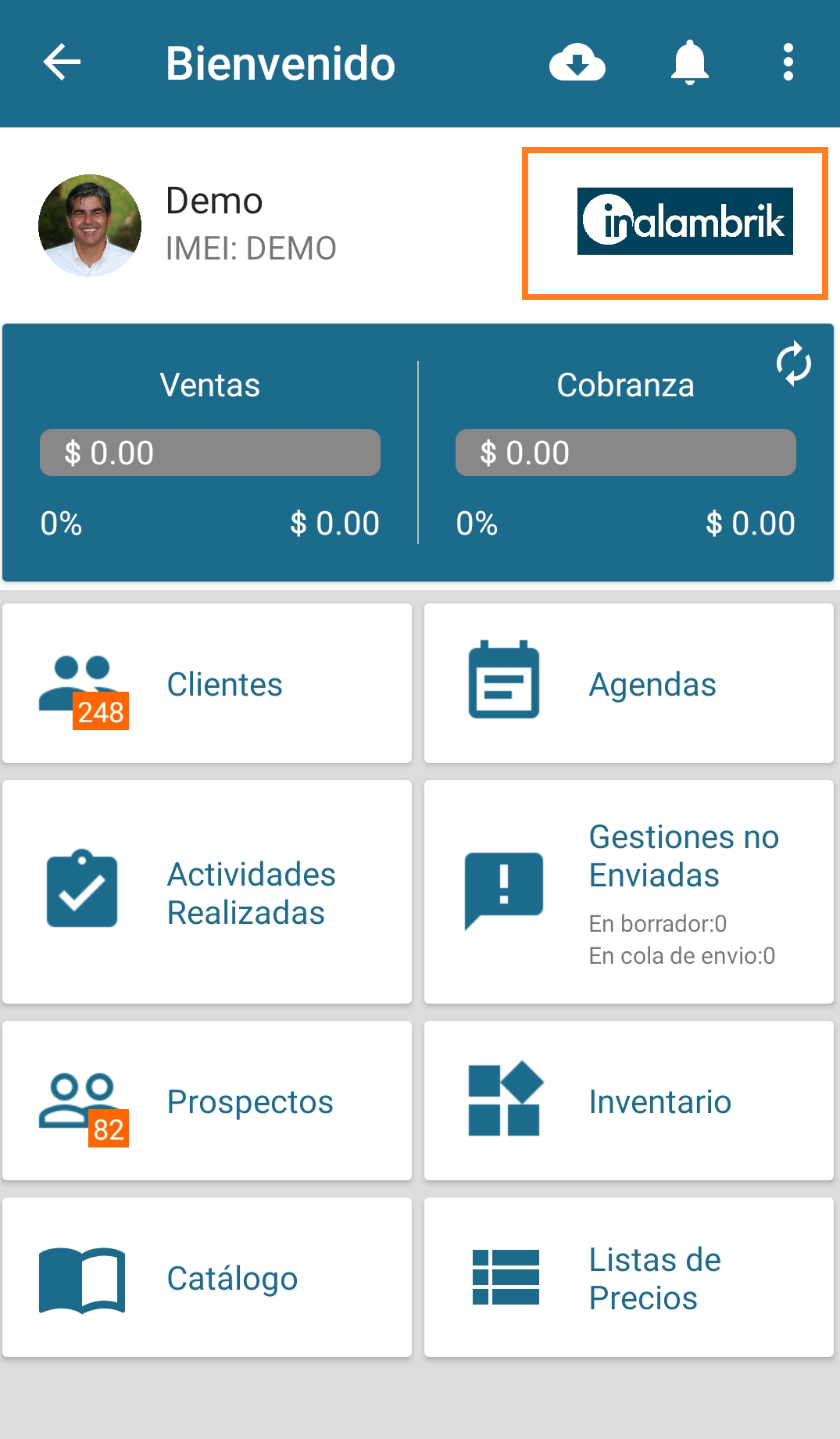Open the Clientes card
Screen dimensions: 840x1439
(207, 684)
